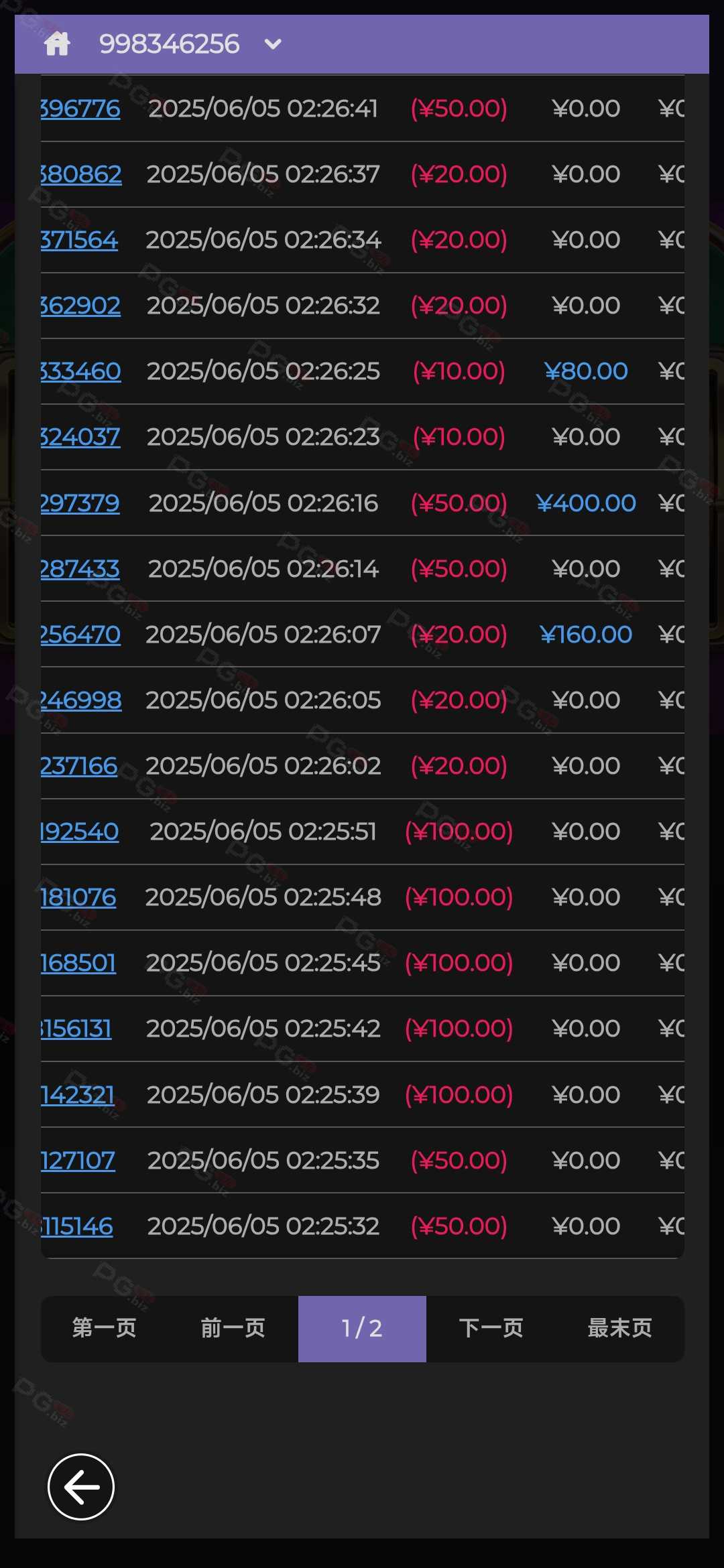This screenshot has height=1568, width=724.
Task: Open transaction link ending 297379
Action: click(x=80, y=503)
